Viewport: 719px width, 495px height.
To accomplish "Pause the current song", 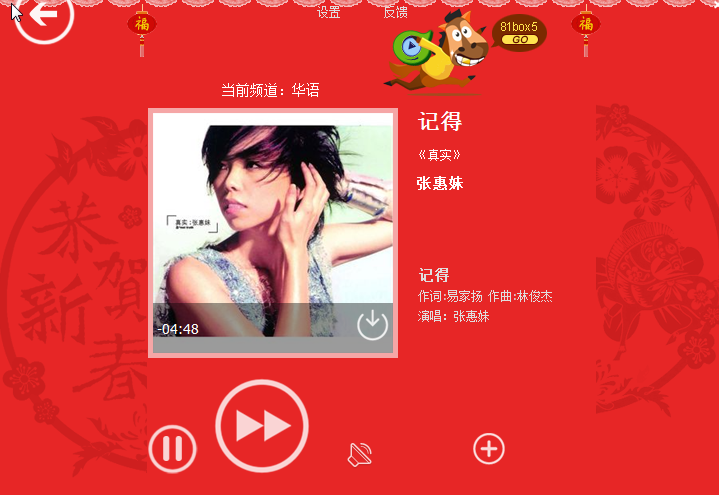I will point(172,448).
